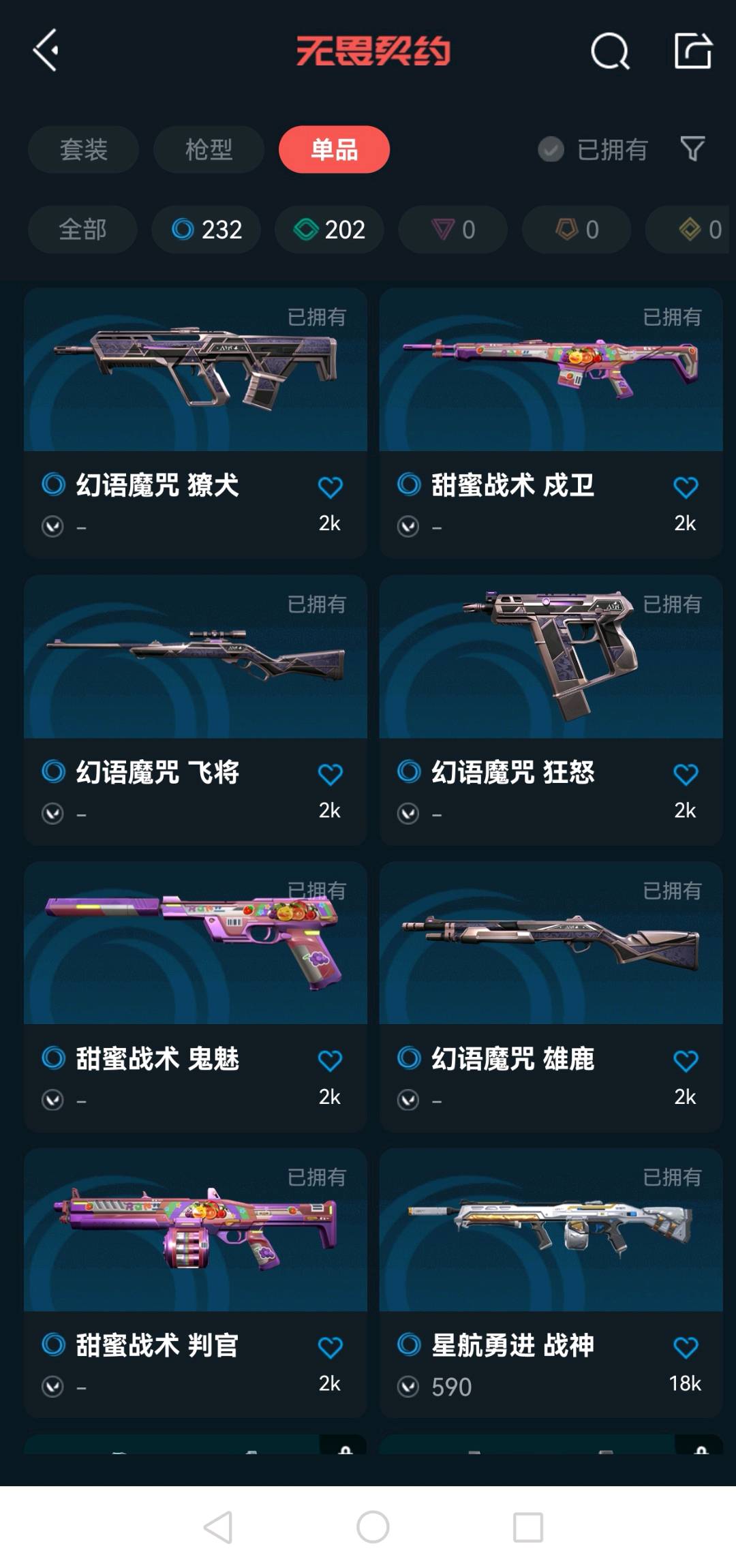The height and width of the screenshot is (1568, 736).
Task: Select the 全部 filter chip
Action: click(x=82, y=230)
